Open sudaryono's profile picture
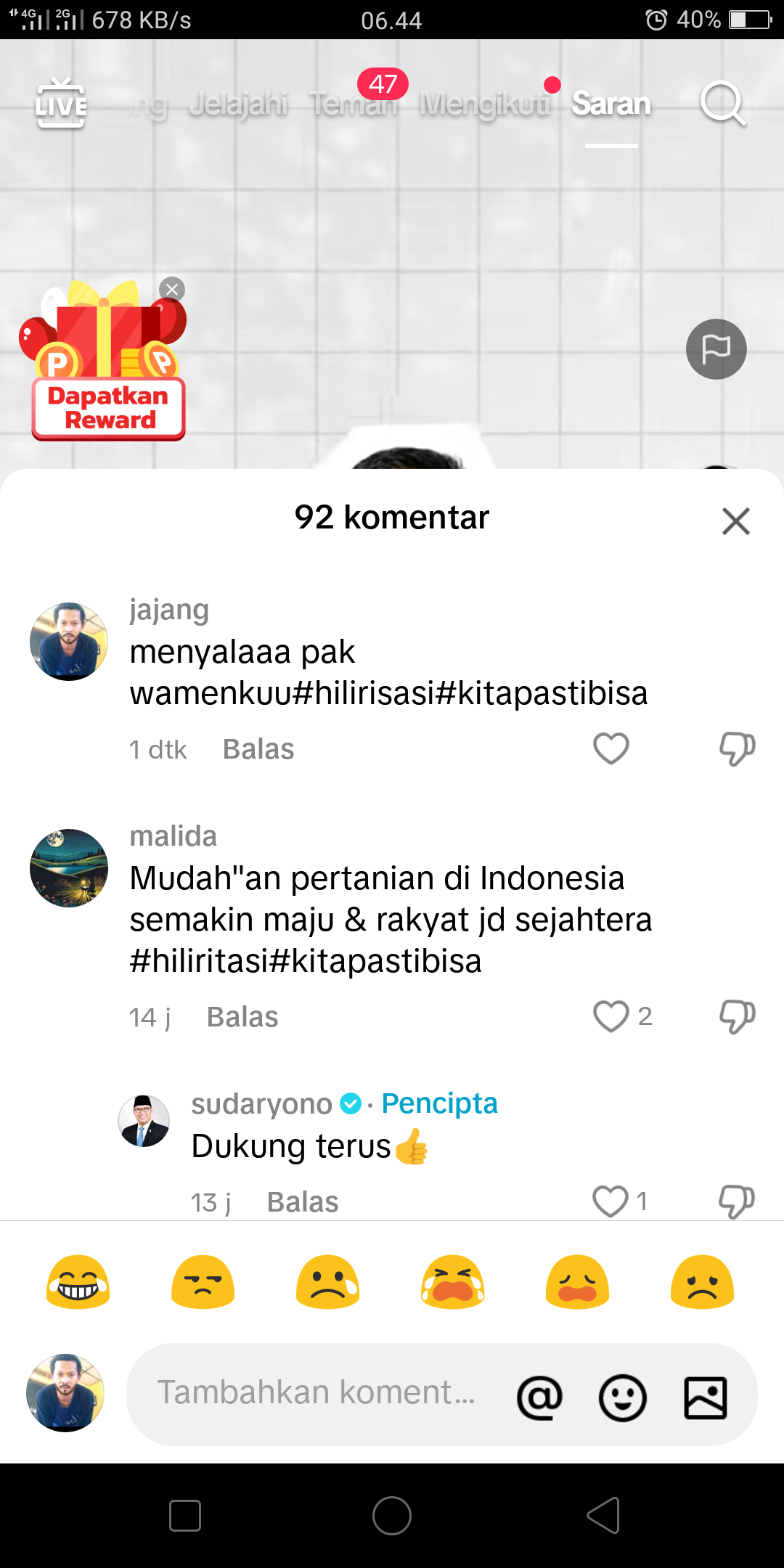This screenshot has height=1568, width=784. click(x=144, y=1121)
